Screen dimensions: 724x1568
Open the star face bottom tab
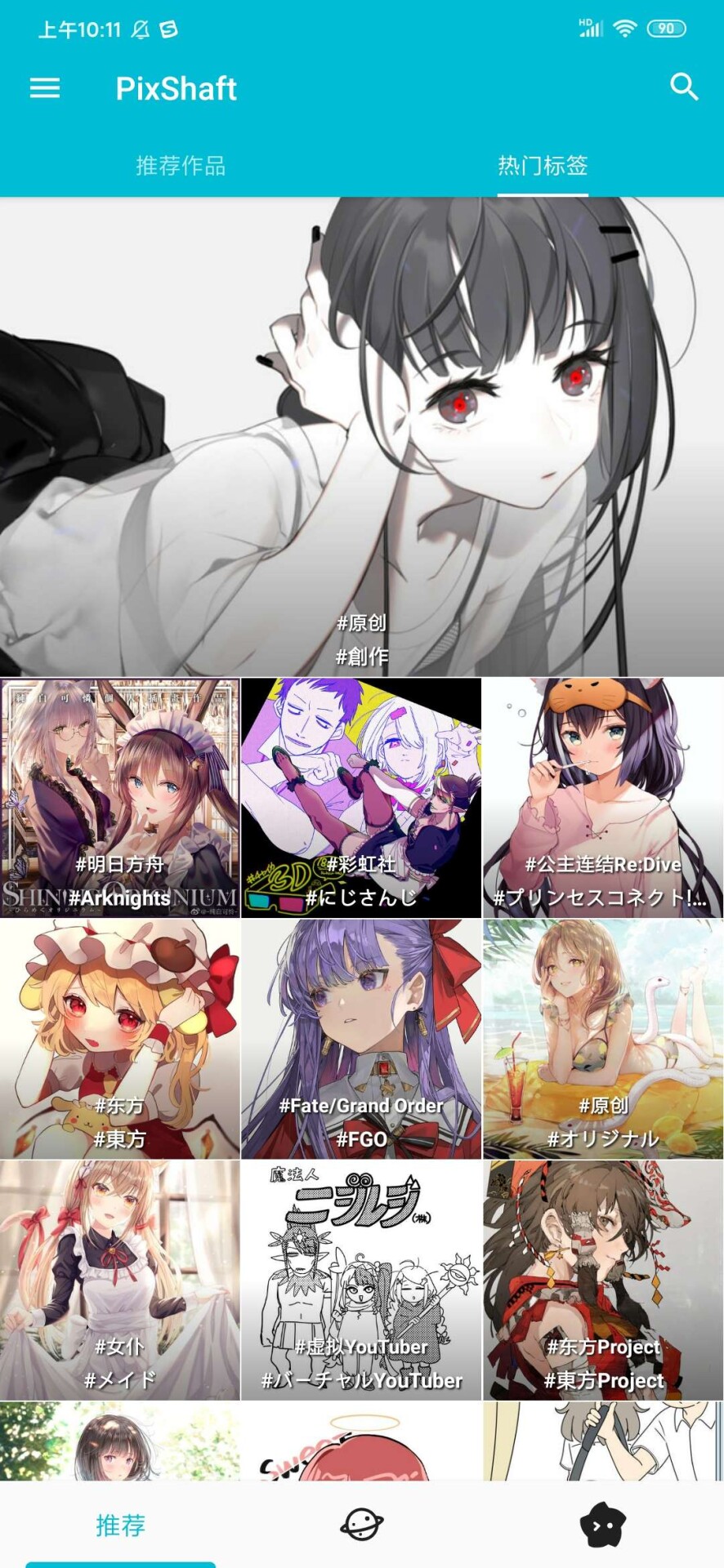tap(603, 1524)
